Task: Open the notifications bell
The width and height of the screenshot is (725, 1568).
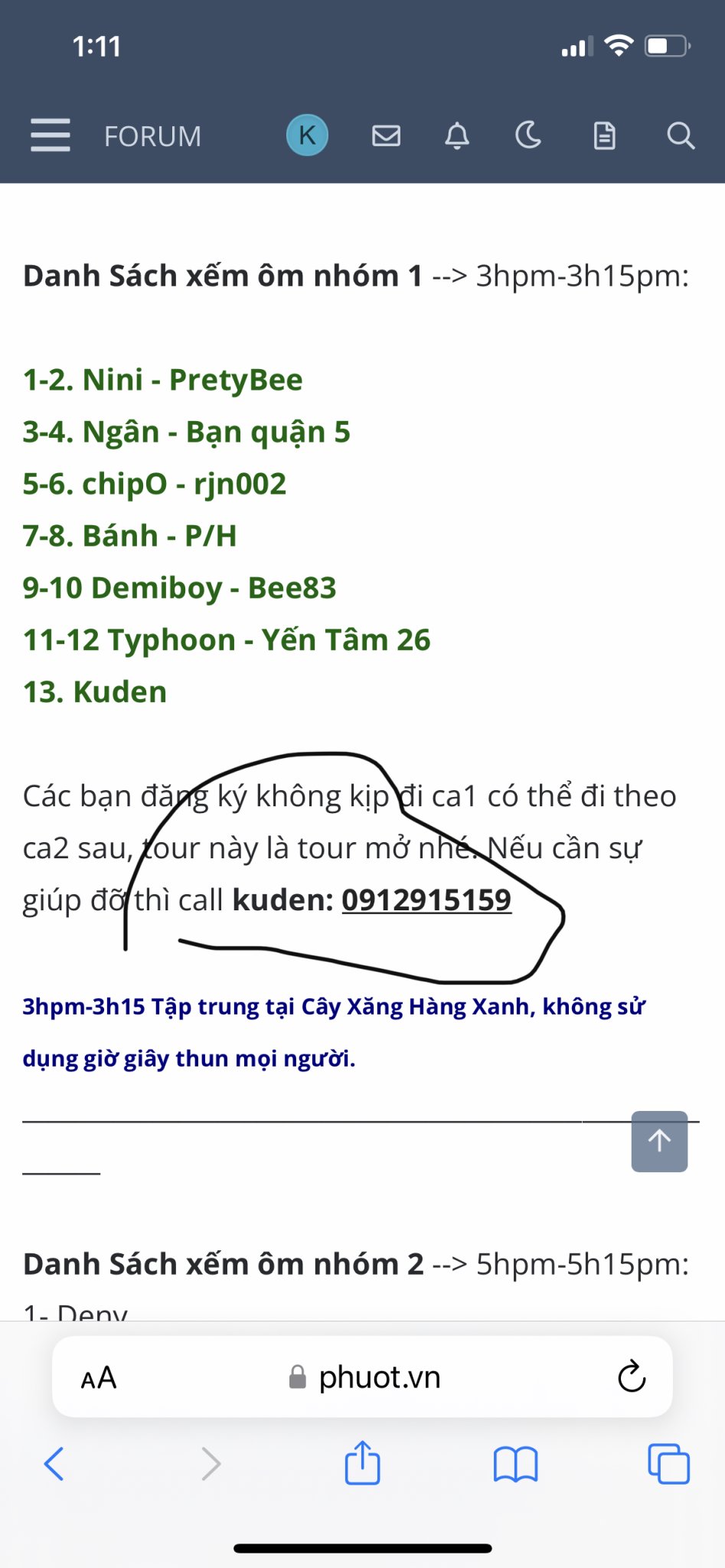Action: coord(457,136)
